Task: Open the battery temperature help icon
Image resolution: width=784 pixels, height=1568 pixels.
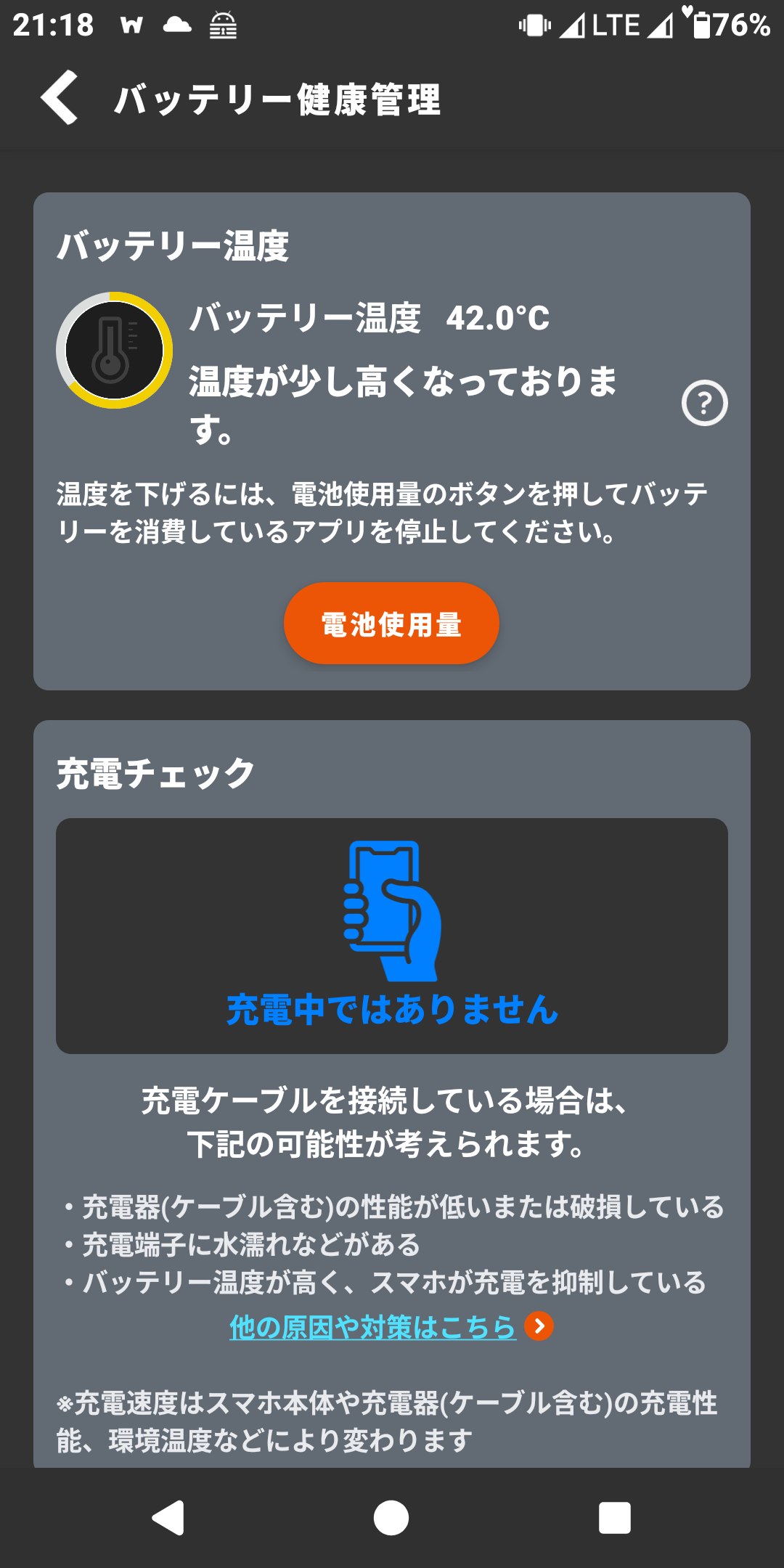Action: pos(704,403)
